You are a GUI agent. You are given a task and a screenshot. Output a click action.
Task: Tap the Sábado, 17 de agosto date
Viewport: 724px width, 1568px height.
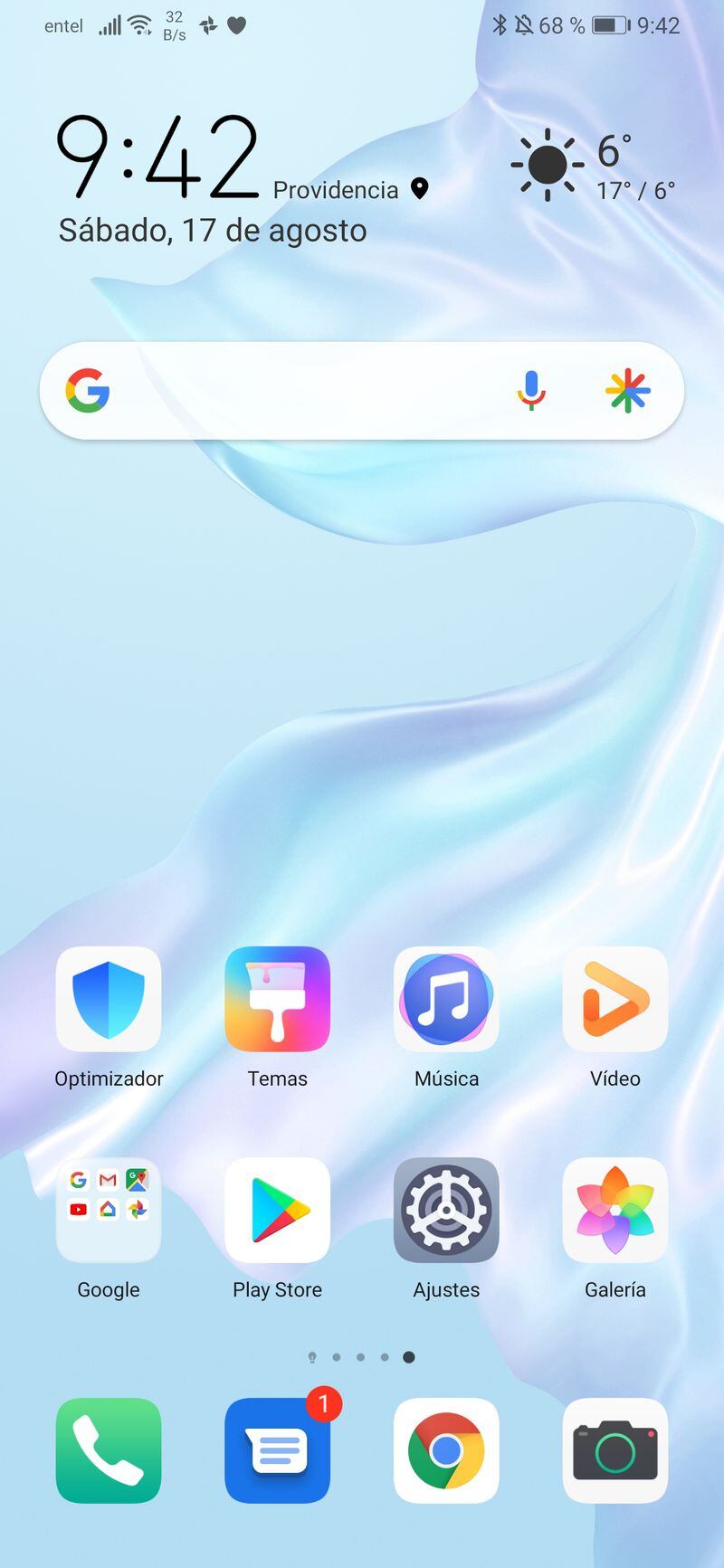[x=213, y=231]
